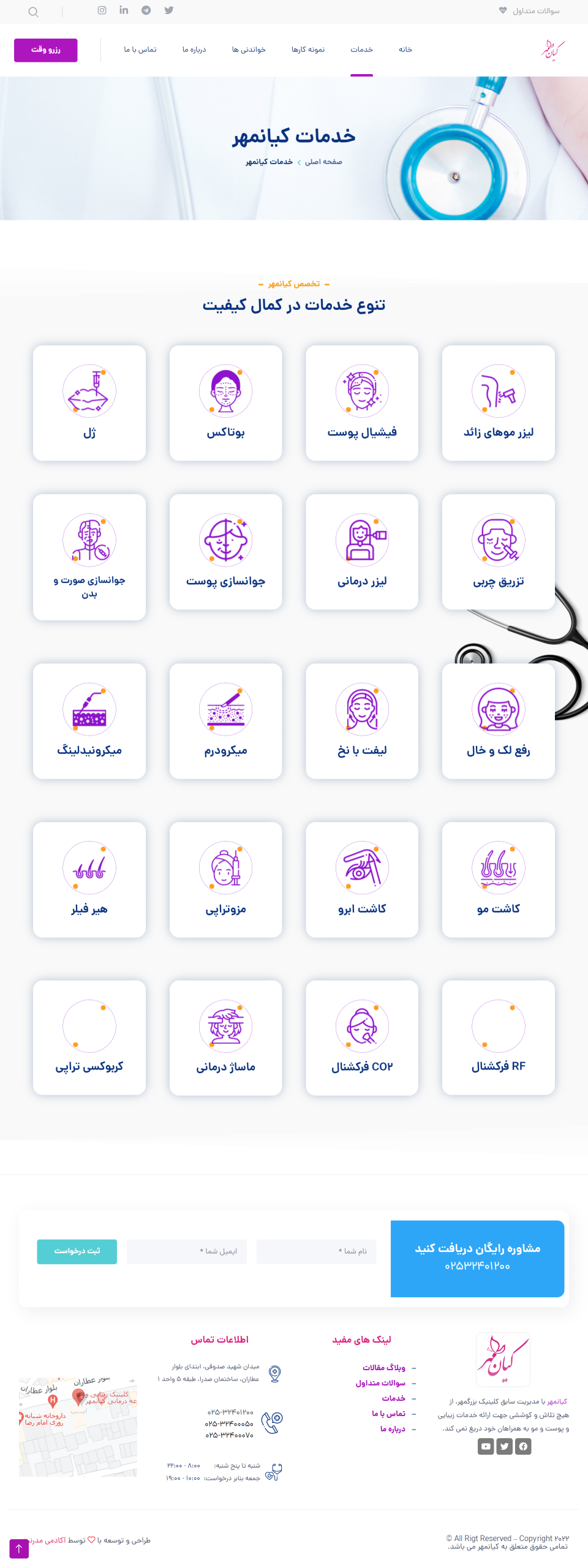Open the location map thumbnail
The image size is (588, 1568).
[78, 1427]
